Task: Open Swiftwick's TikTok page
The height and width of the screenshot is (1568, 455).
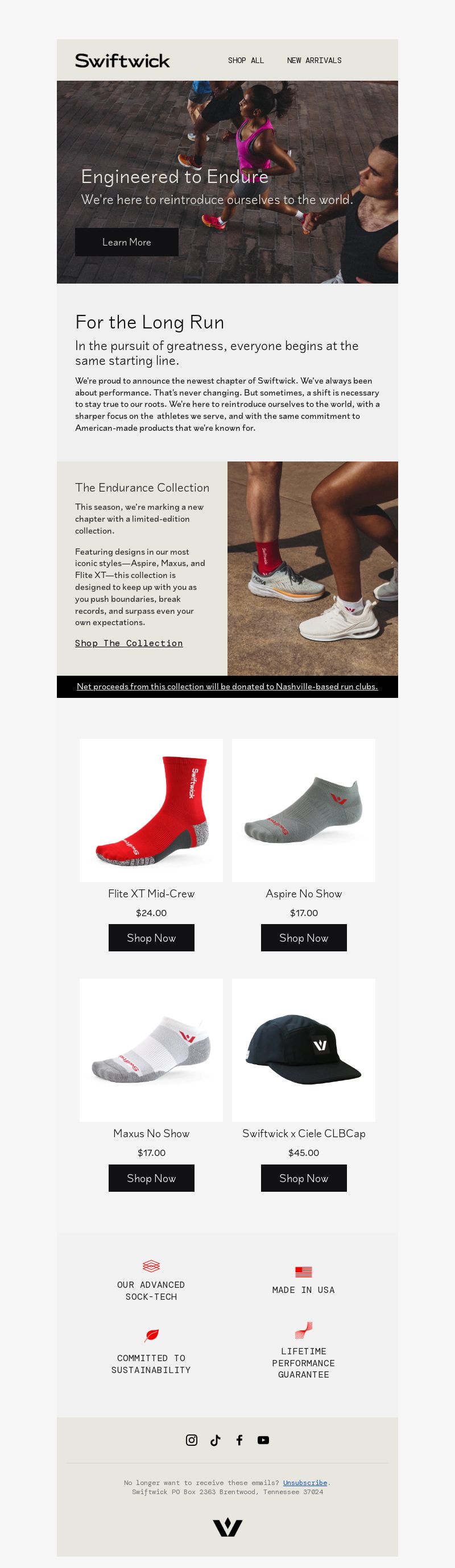Action: pyautogui.click(x=215, y=1440)
